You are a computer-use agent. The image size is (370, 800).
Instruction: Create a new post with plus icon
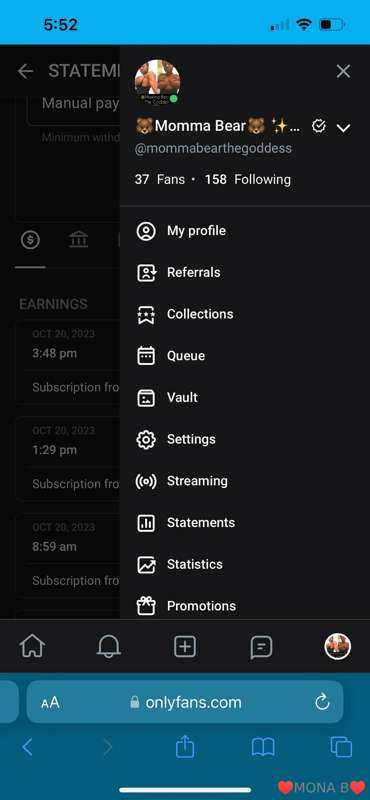click(185, 647)
